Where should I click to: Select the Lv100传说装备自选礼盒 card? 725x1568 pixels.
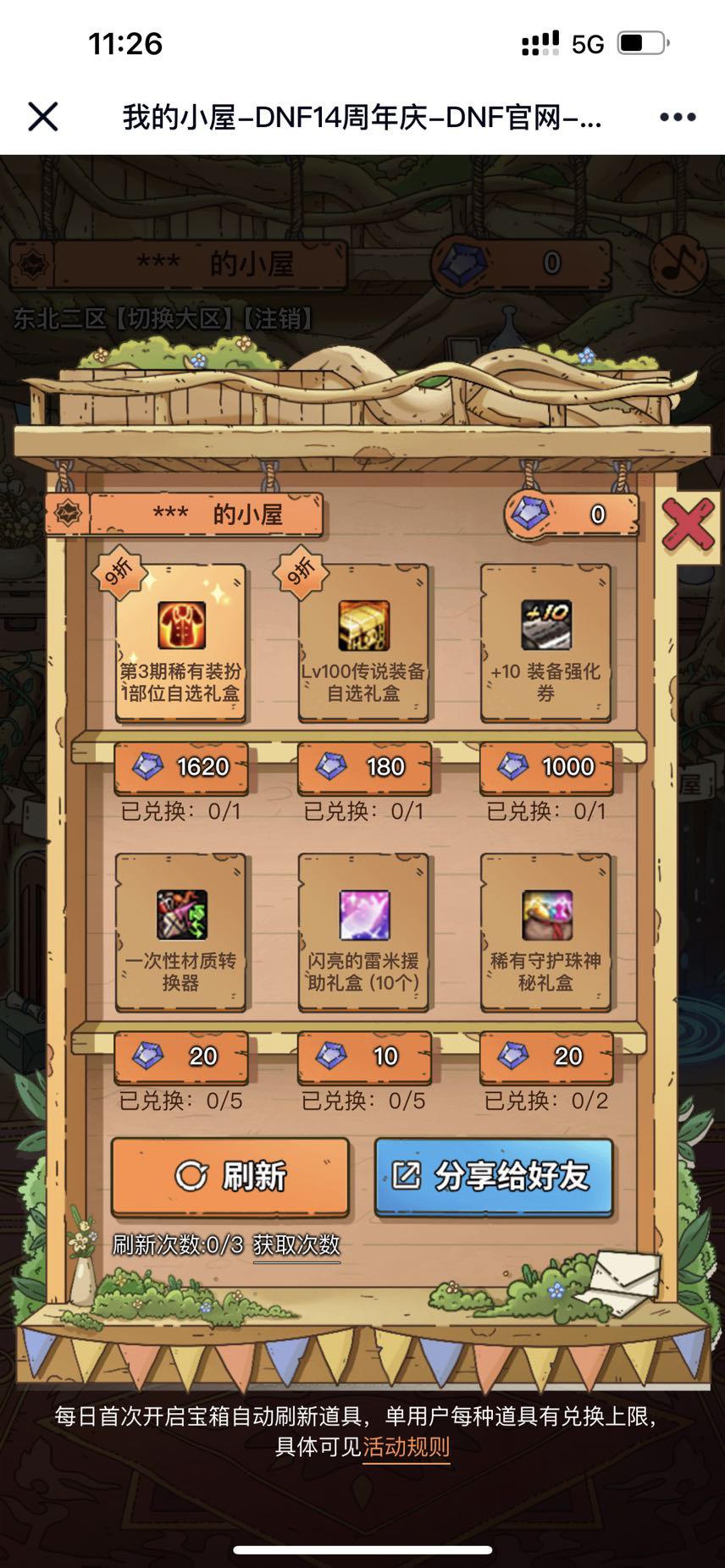(363, 643)
